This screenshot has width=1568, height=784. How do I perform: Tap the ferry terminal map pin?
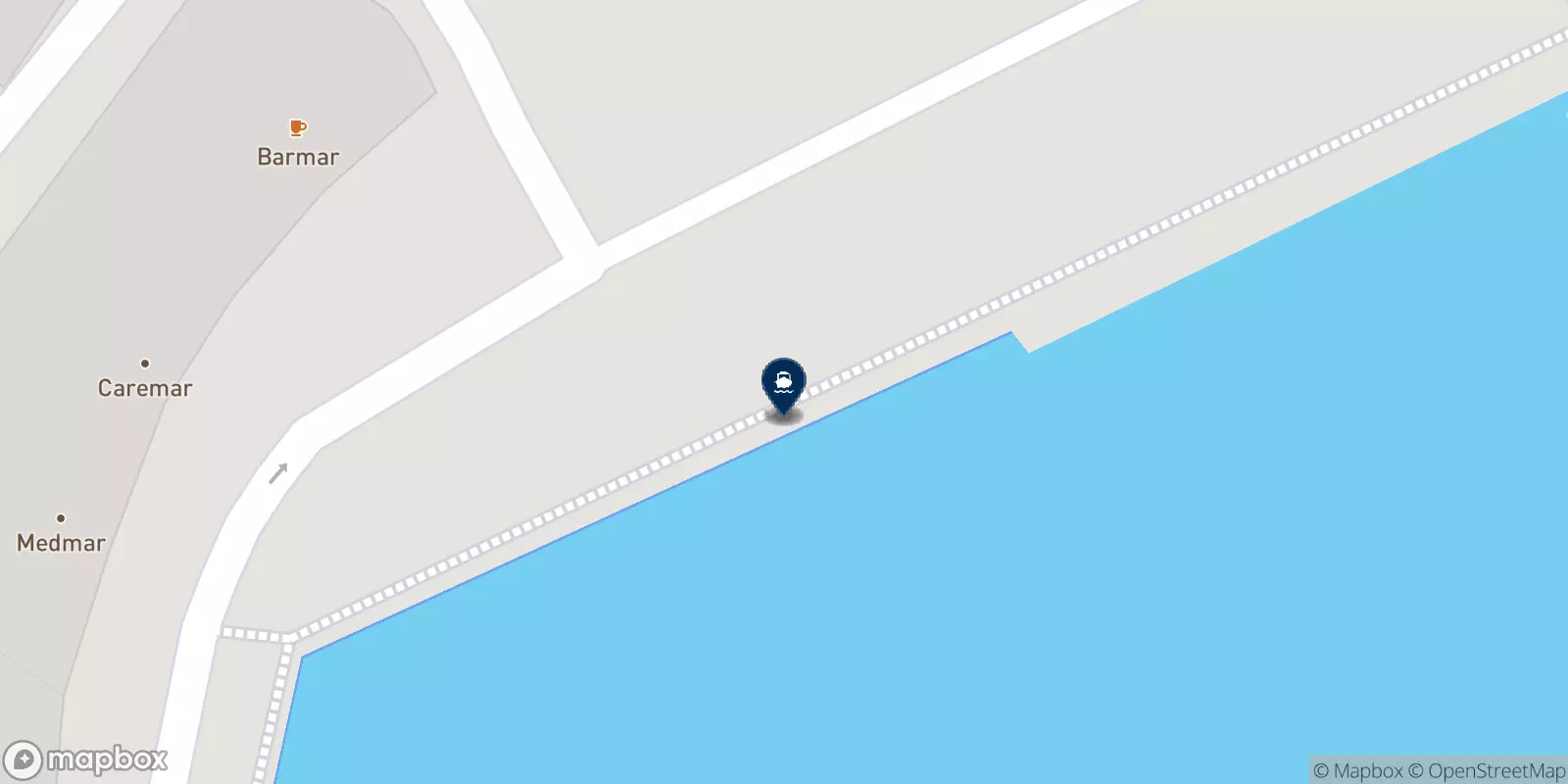pos(783,383)
